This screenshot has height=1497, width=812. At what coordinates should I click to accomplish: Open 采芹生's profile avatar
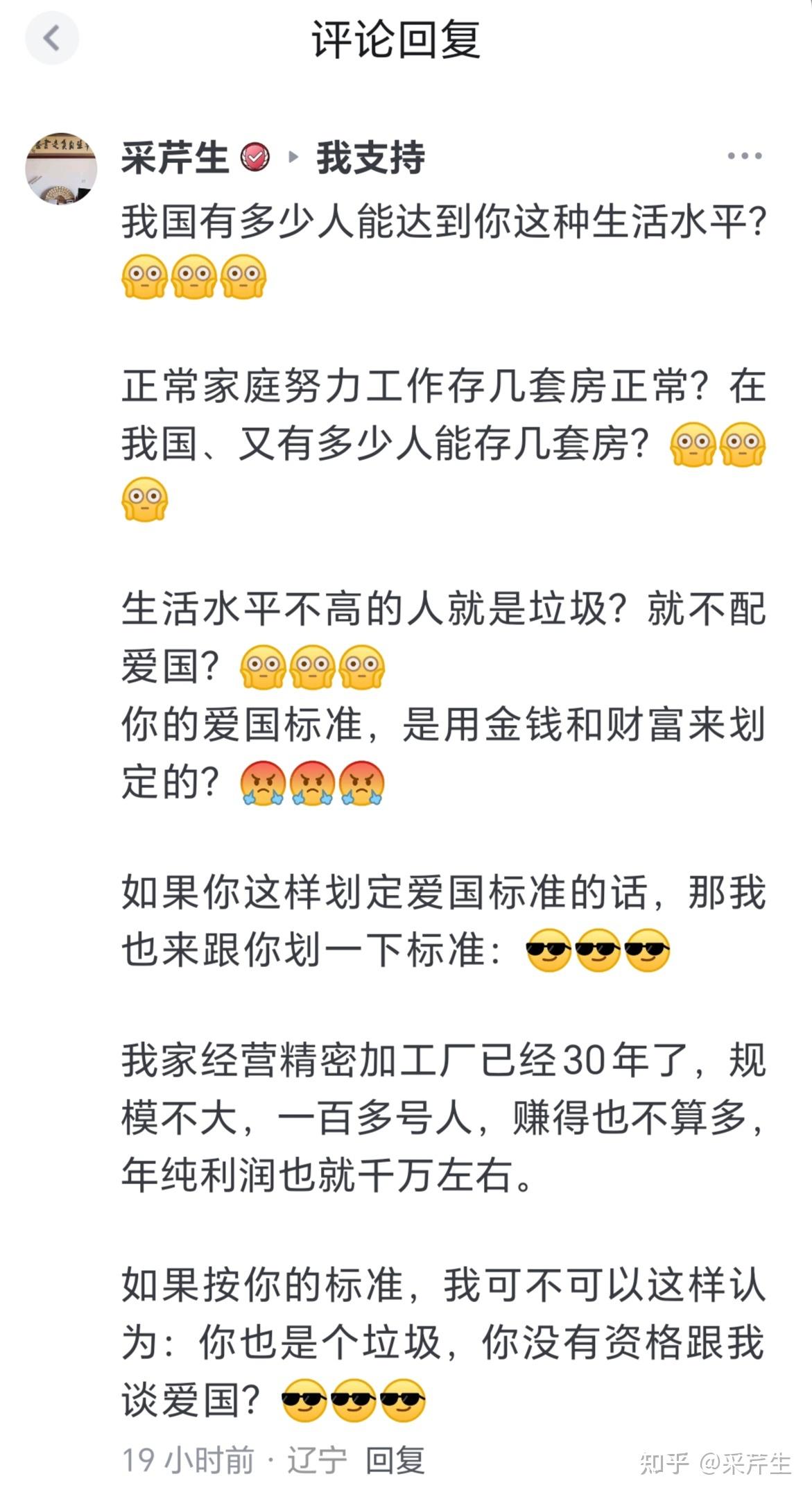(61, 169)
